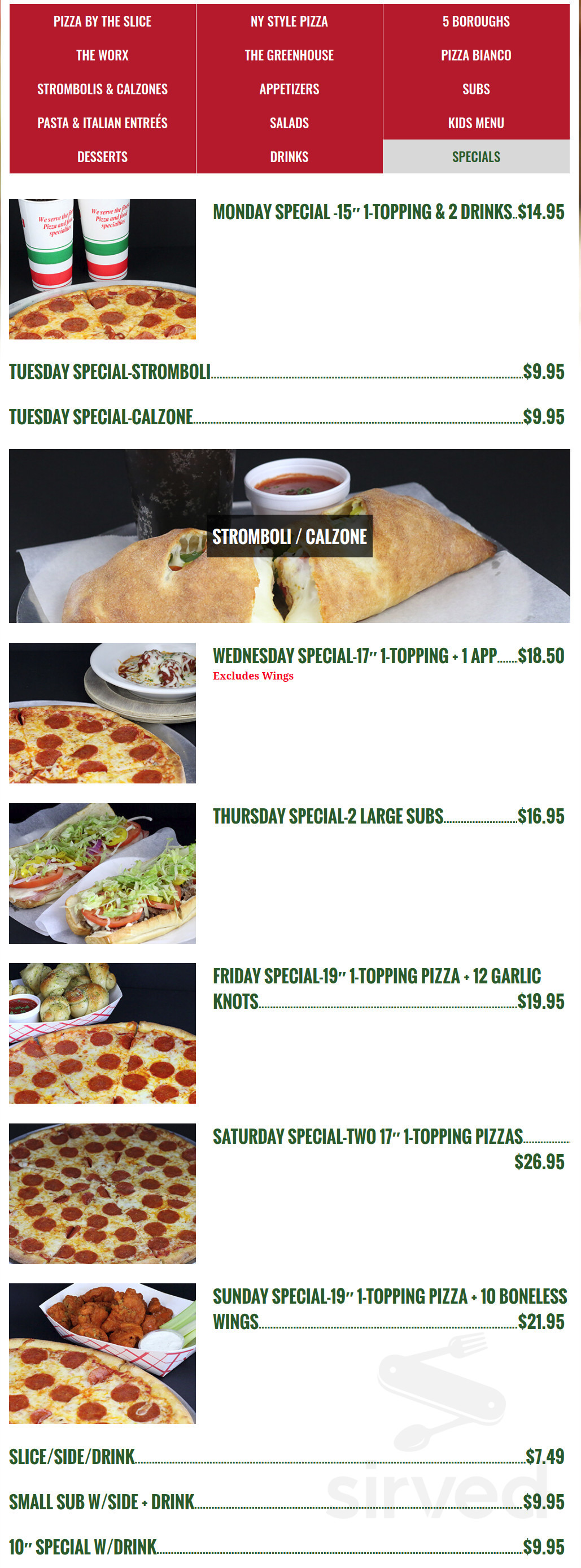Select the highlighted SPECIALS tab
Image resolution: width=581 pixels, height=1568 pixels.
pyautogui.click(x=477, y=156)
